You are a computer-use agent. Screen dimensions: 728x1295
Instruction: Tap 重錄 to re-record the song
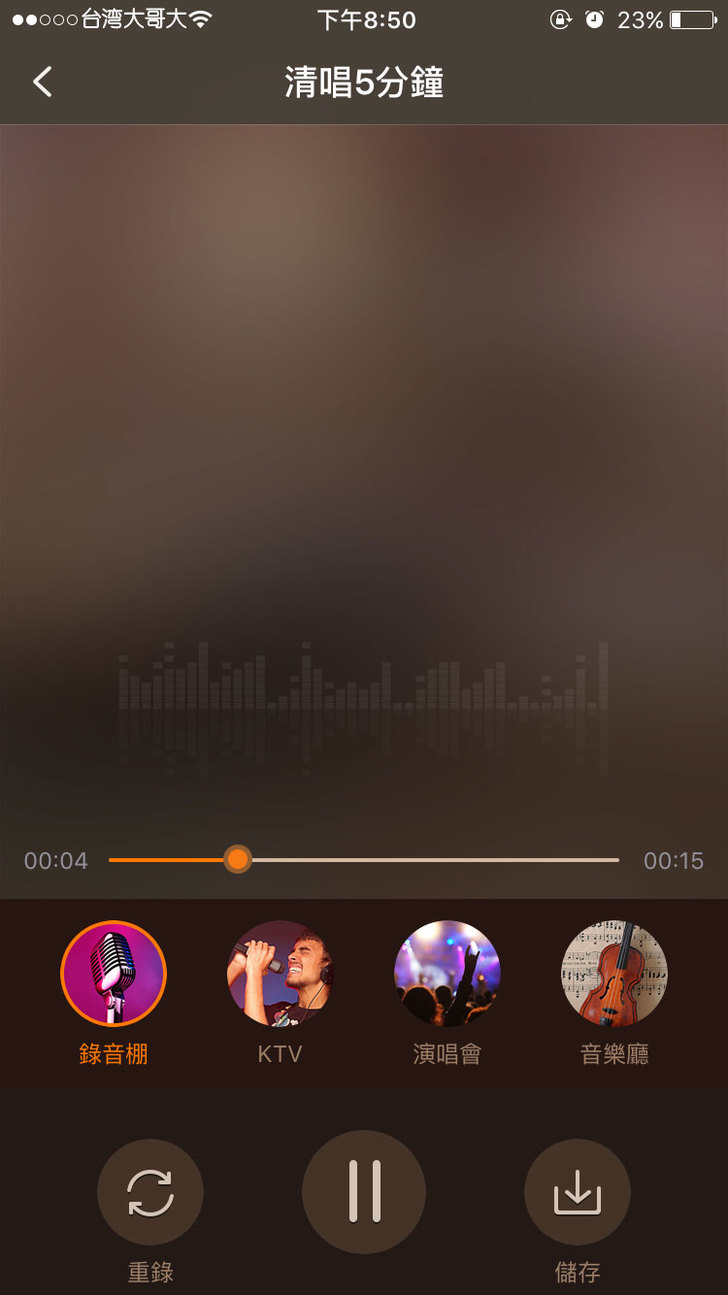pos(150,1192)
